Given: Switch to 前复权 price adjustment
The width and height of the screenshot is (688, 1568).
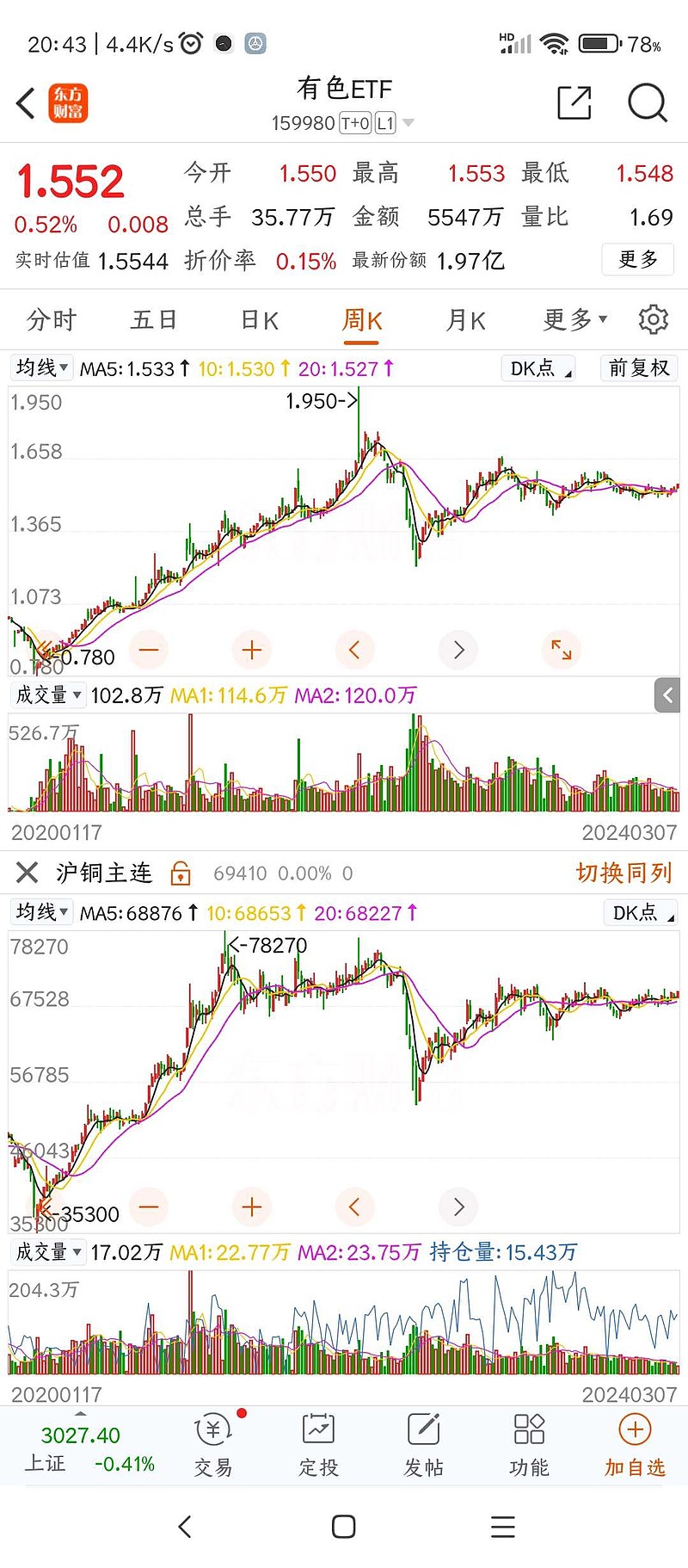Looking at the screenshot, I should [x=638, y=367].
